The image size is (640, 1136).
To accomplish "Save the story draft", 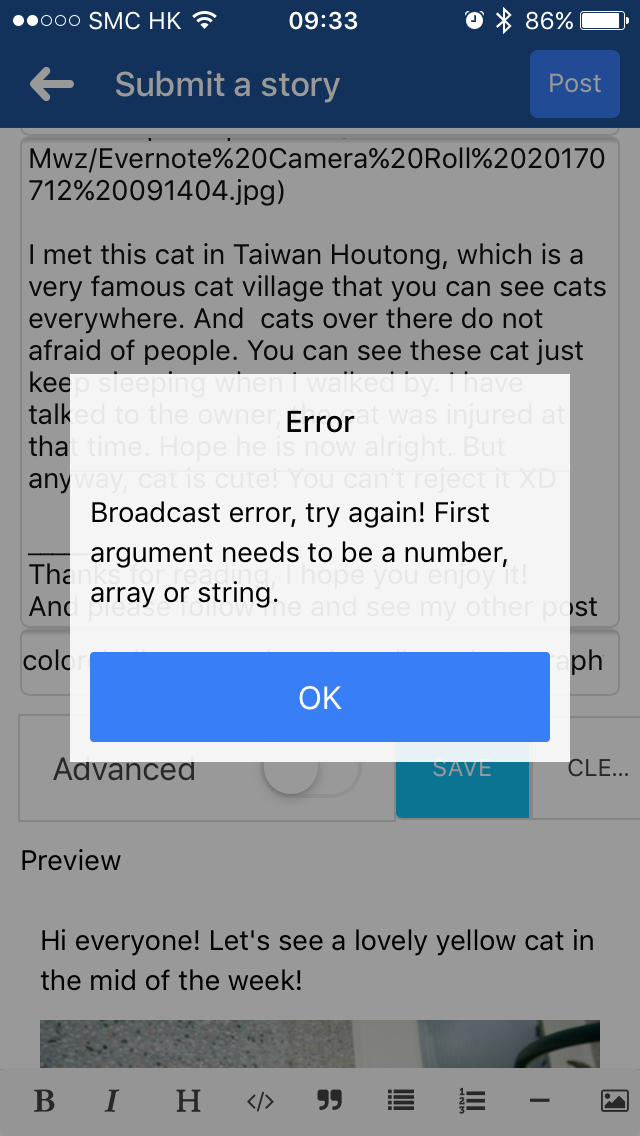I will coord(462,769).
